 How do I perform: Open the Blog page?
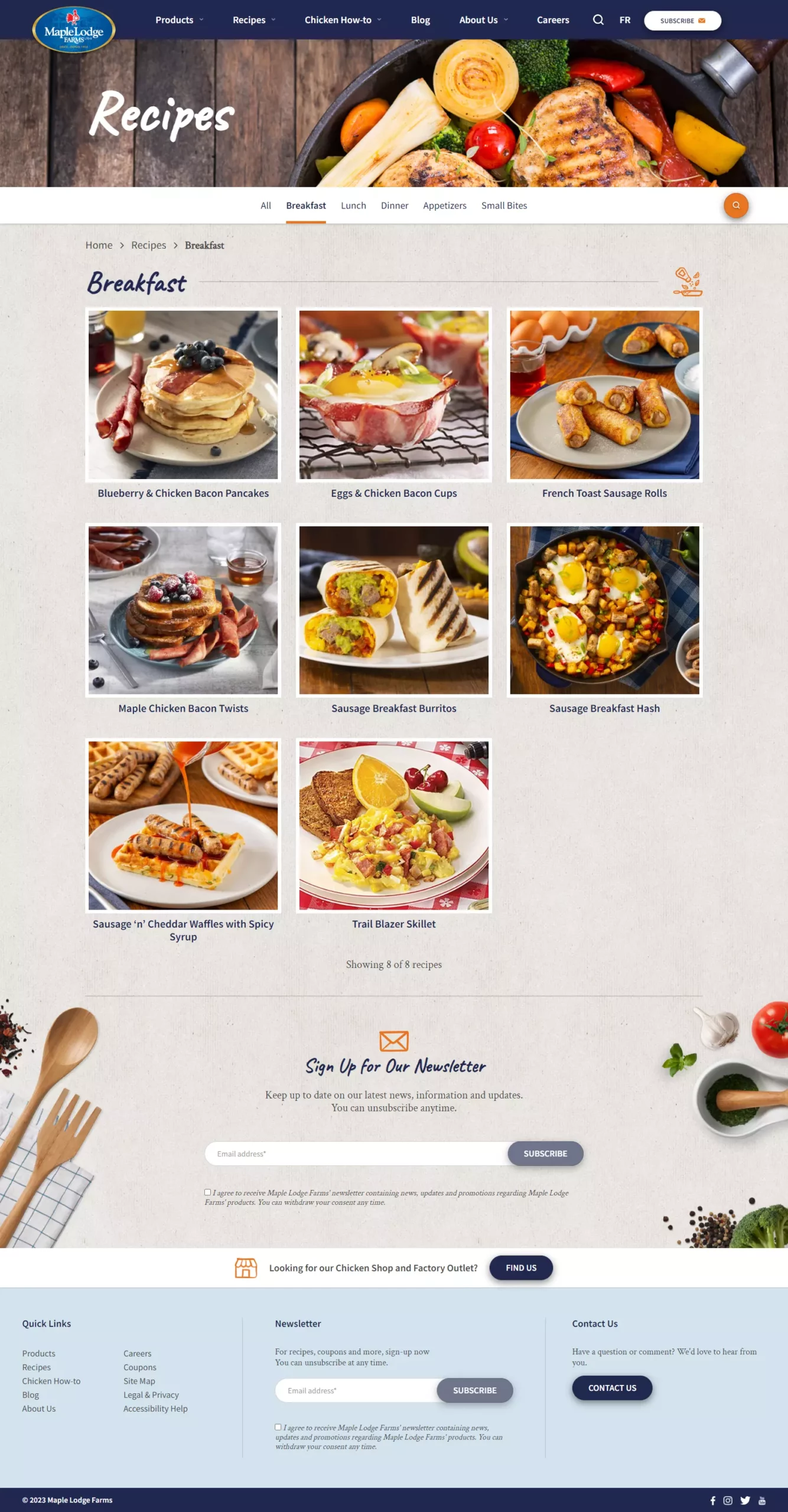click(x=420, y=20)
